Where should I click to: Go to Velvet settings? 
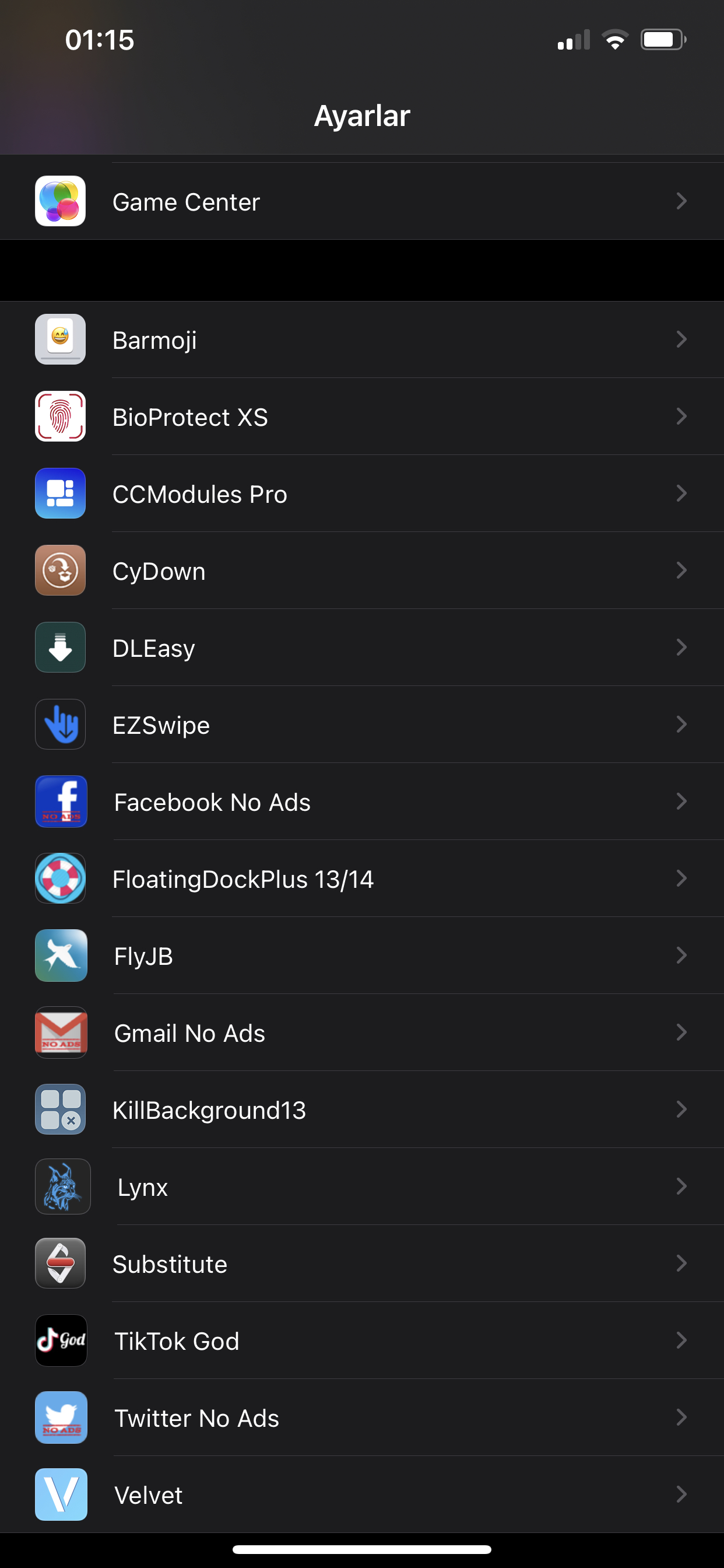click(x=362, y=1495)
